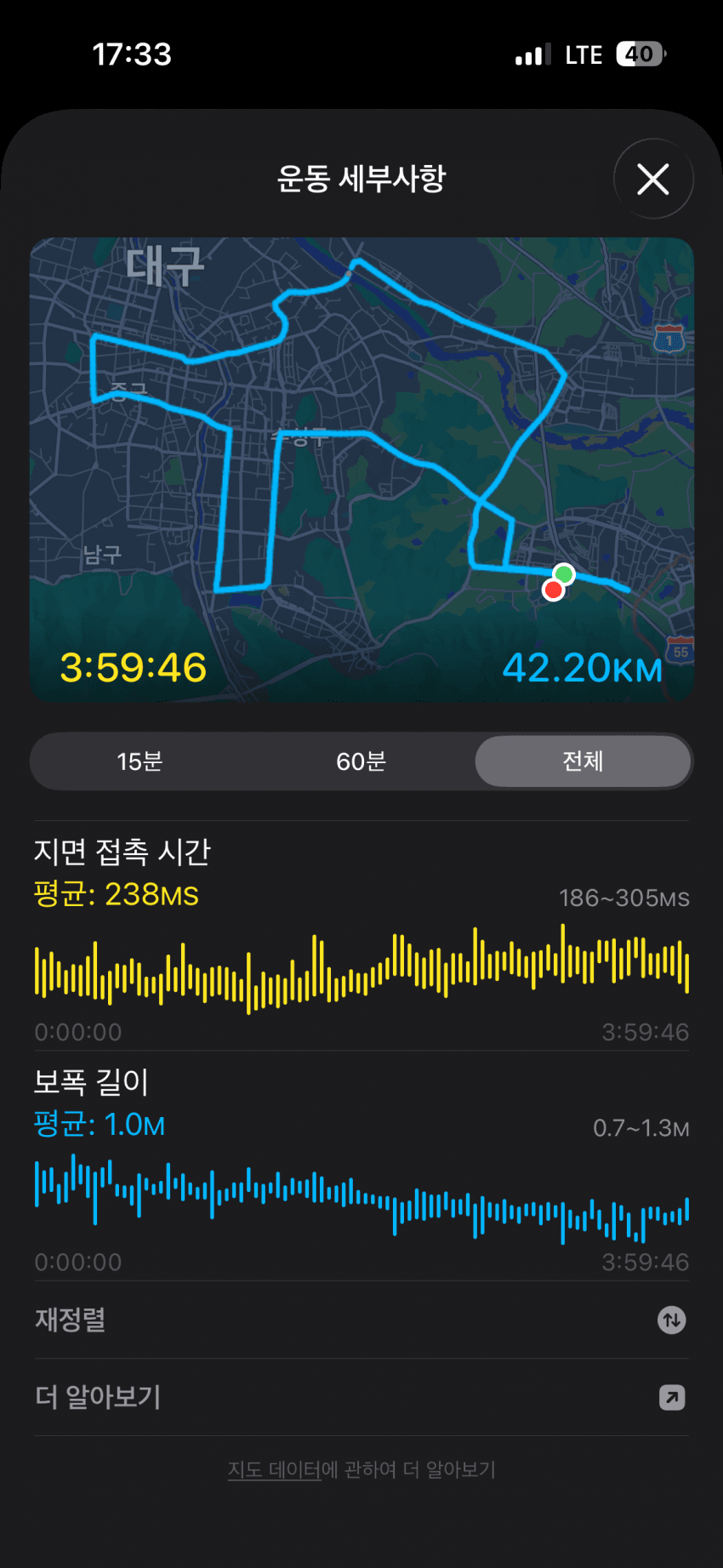Open the 재정렬 row
The image size is (723, 1568).
pos(361,1320)
